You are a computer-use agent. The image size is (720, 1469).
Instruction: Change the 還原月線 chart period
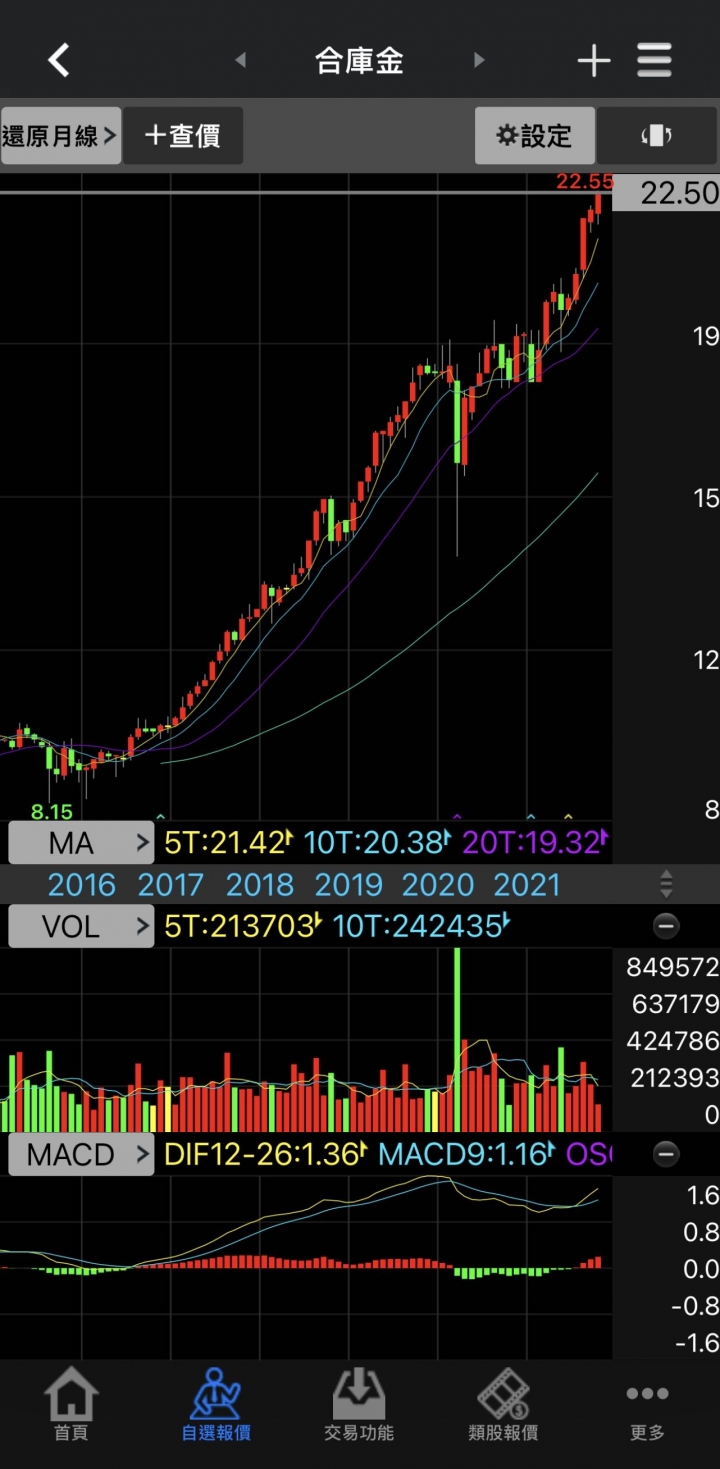(61, 136)
